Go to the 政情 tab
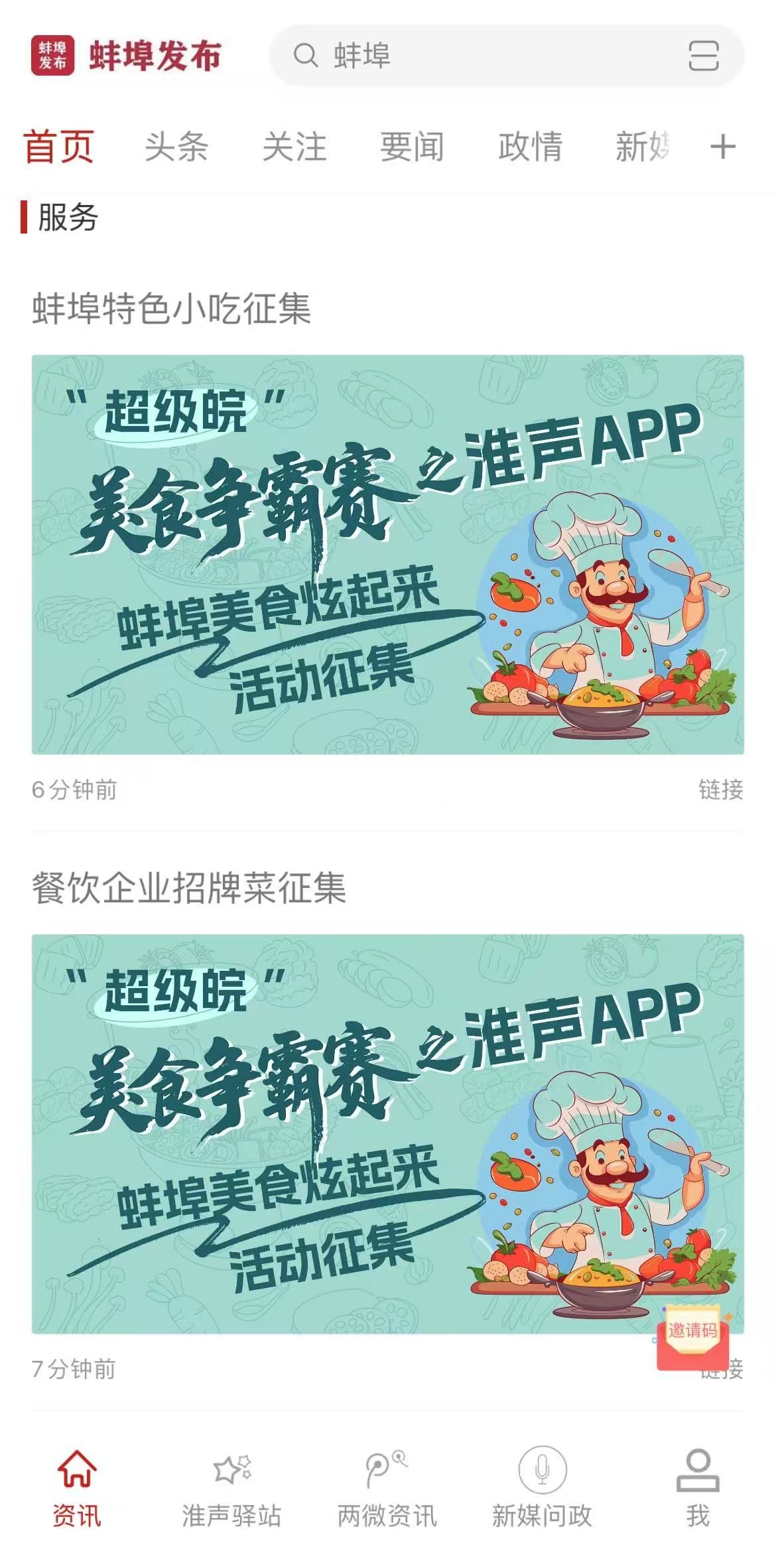776x1568 pixels. (x=530, y=147)
